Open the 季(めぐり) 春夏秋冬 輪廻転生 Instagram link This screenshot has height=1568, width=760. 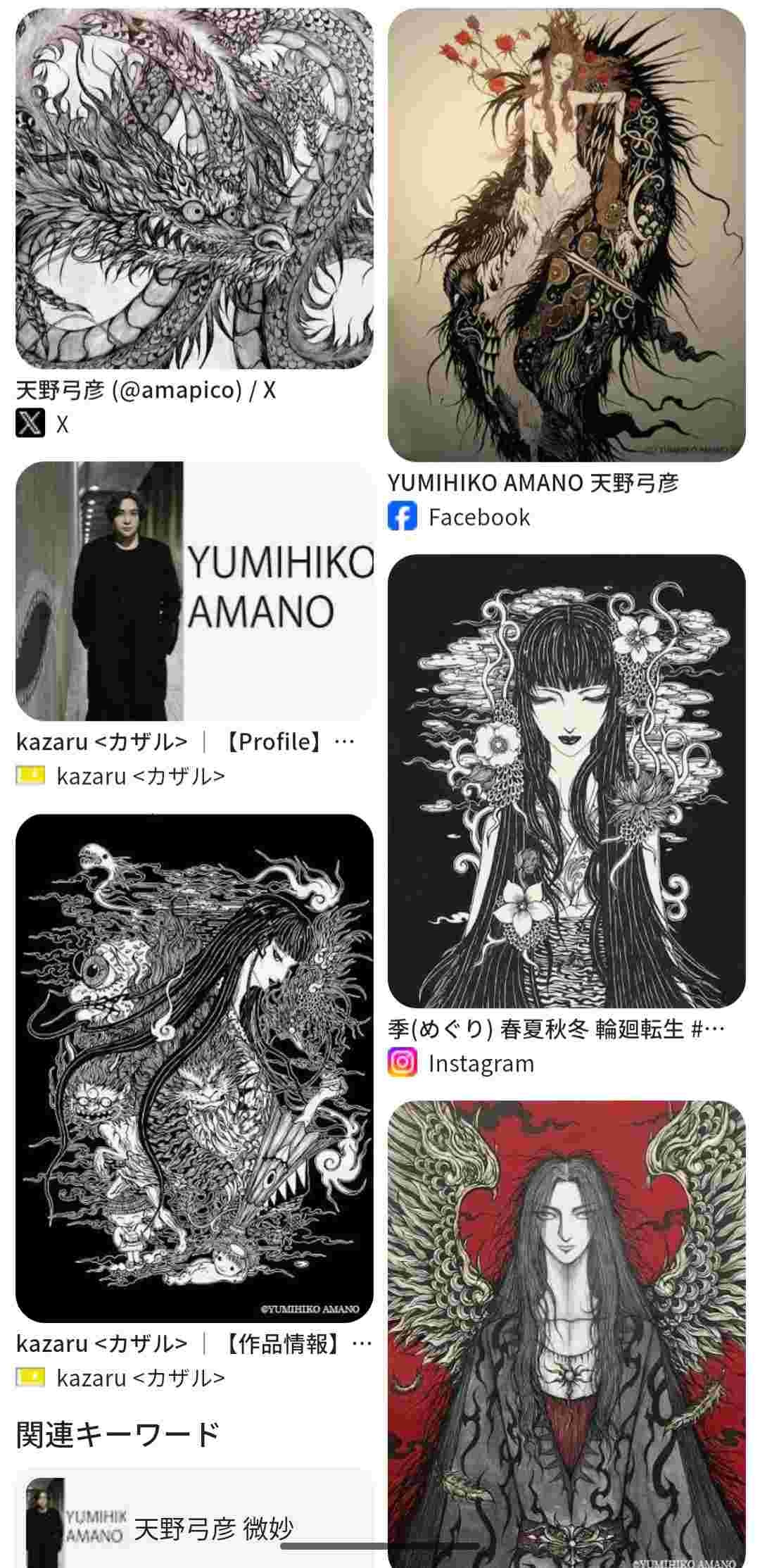coord(556,1029)
